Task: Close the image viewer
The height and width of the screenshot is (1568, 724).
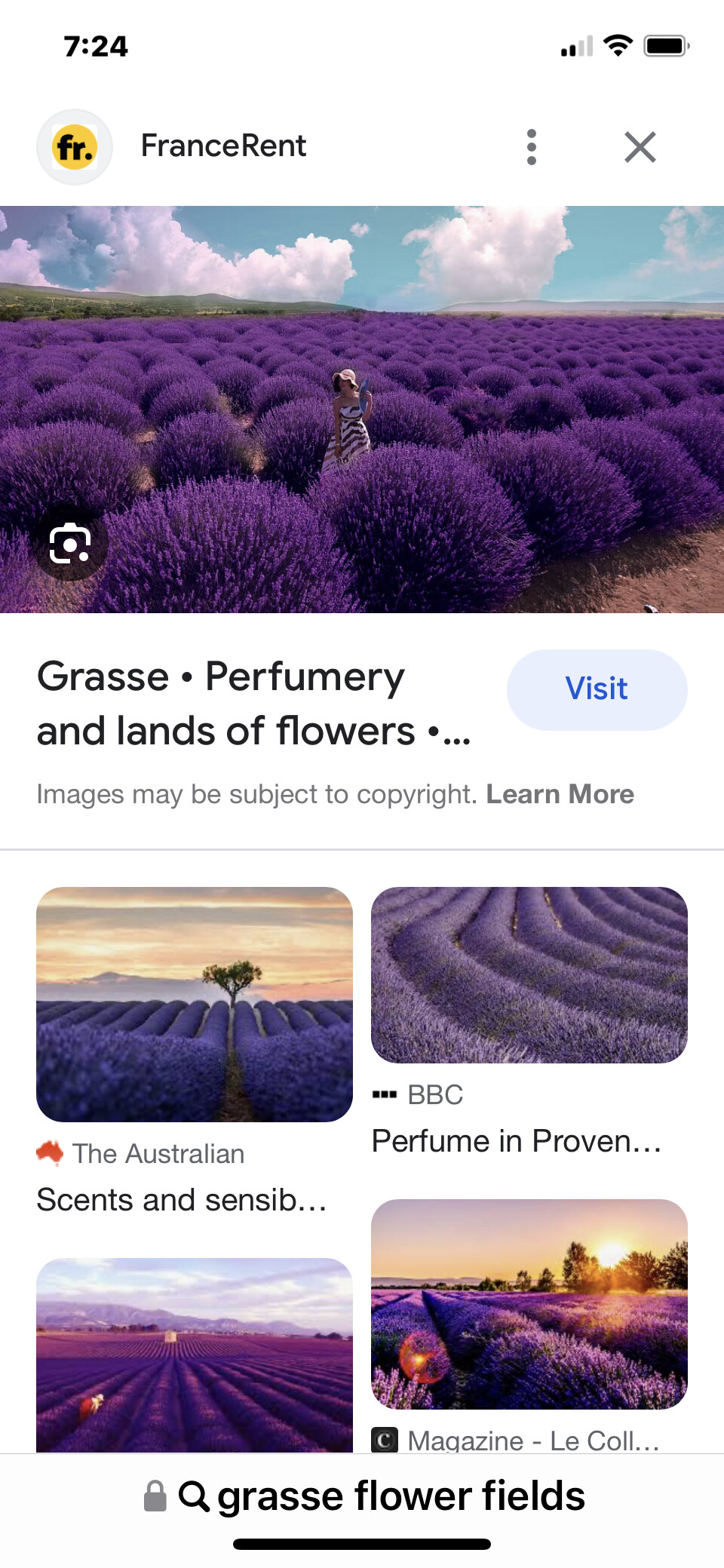Action: [x=640, y=147]
